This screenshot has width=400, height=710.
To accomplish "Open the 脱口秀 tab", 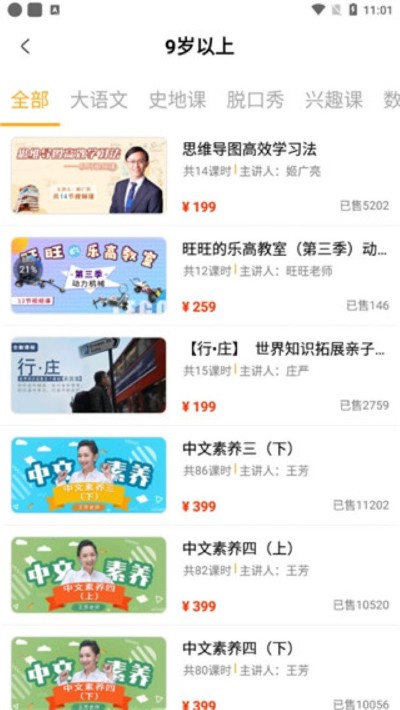I will [x=255, y=100].
